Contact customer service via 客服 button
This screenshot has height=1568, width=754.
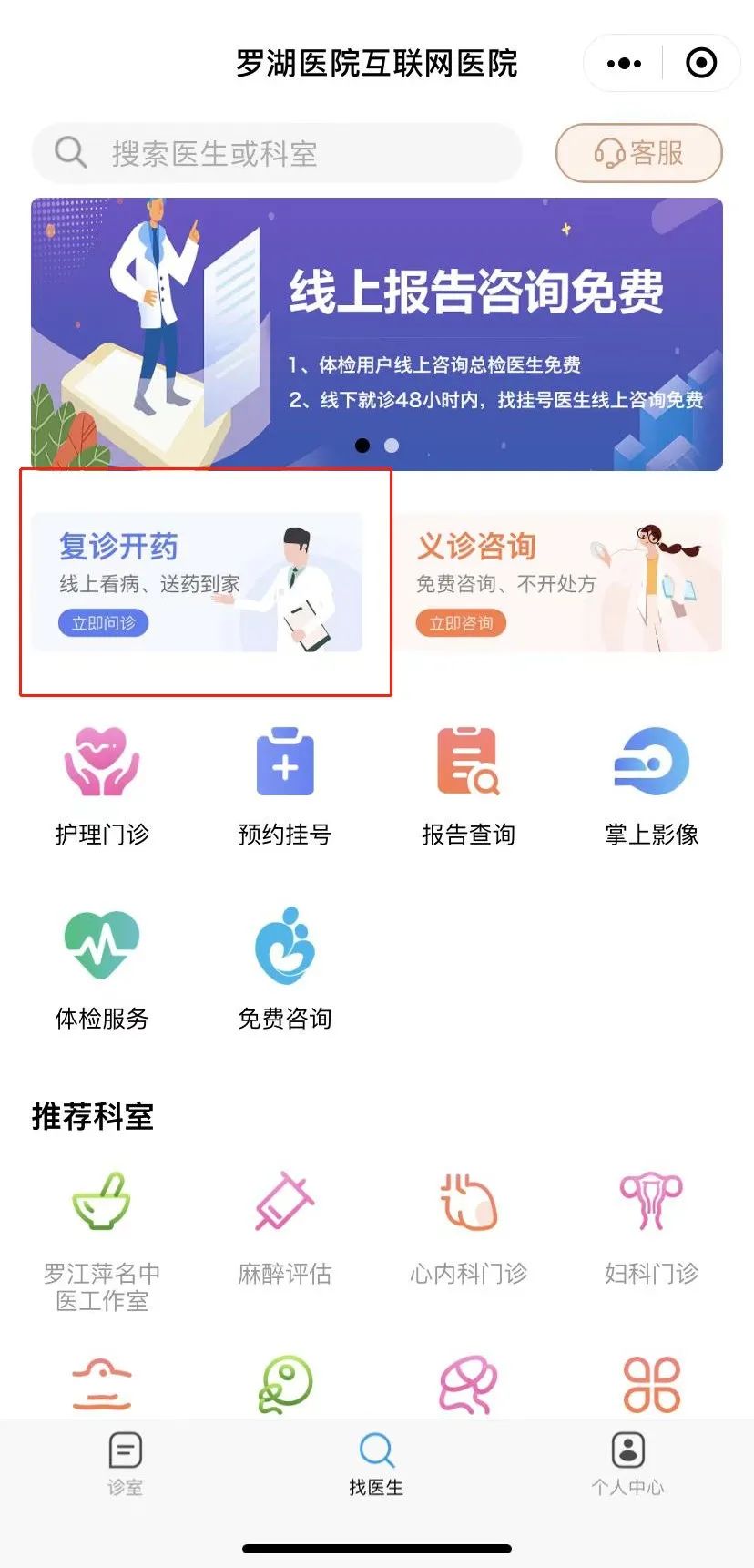638,153
